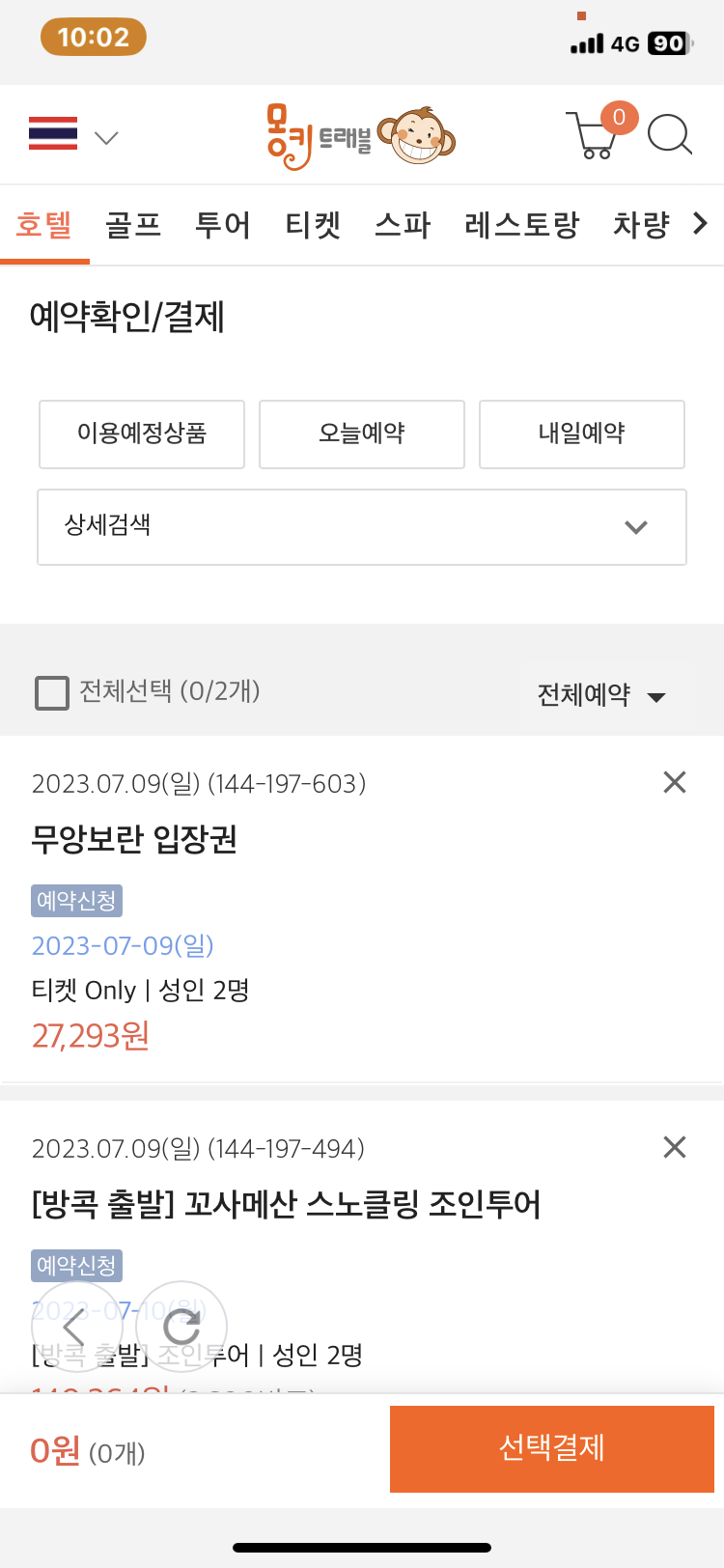Viewport: 724px width, 1568px height.
Task: Switch to the 투어 tab
Action: coord(223,225)
